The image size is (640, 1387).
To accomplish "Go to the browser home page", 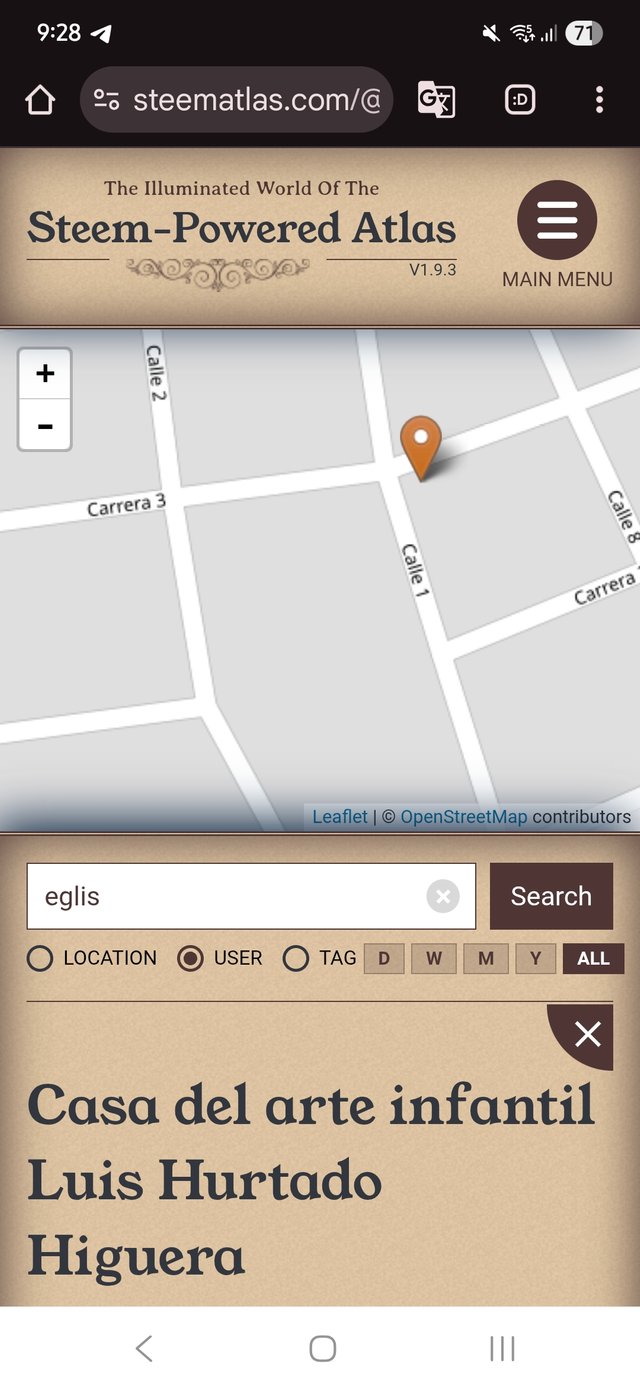I will click(x=40, y=100).
